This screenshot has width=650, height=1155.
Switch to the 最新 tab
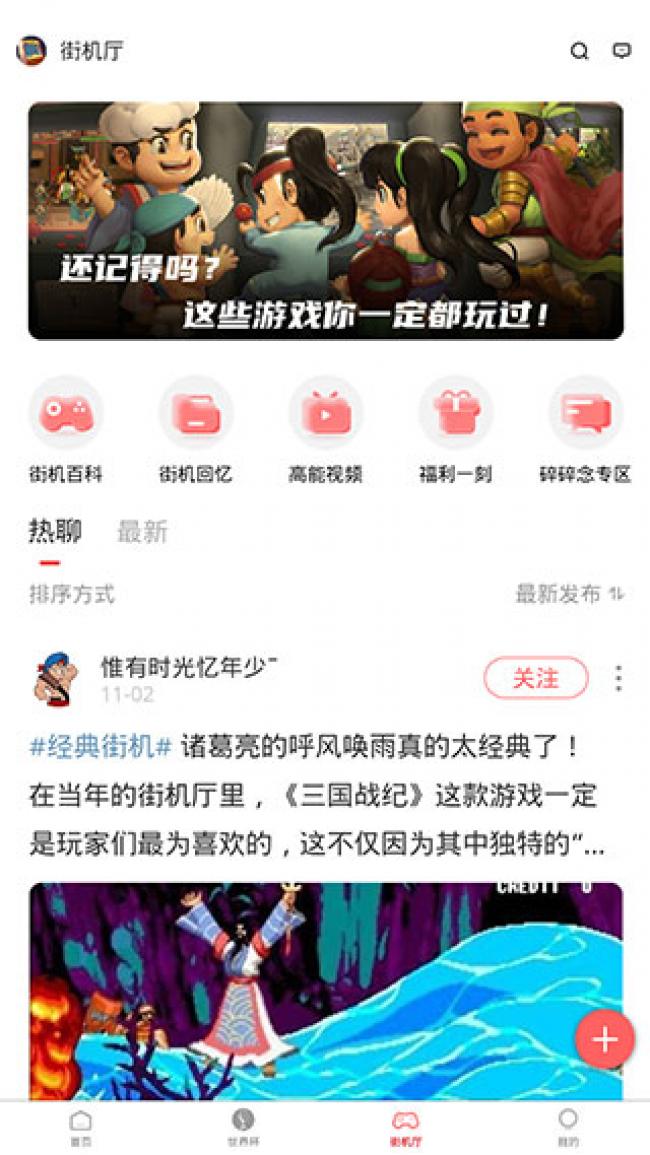142,532
